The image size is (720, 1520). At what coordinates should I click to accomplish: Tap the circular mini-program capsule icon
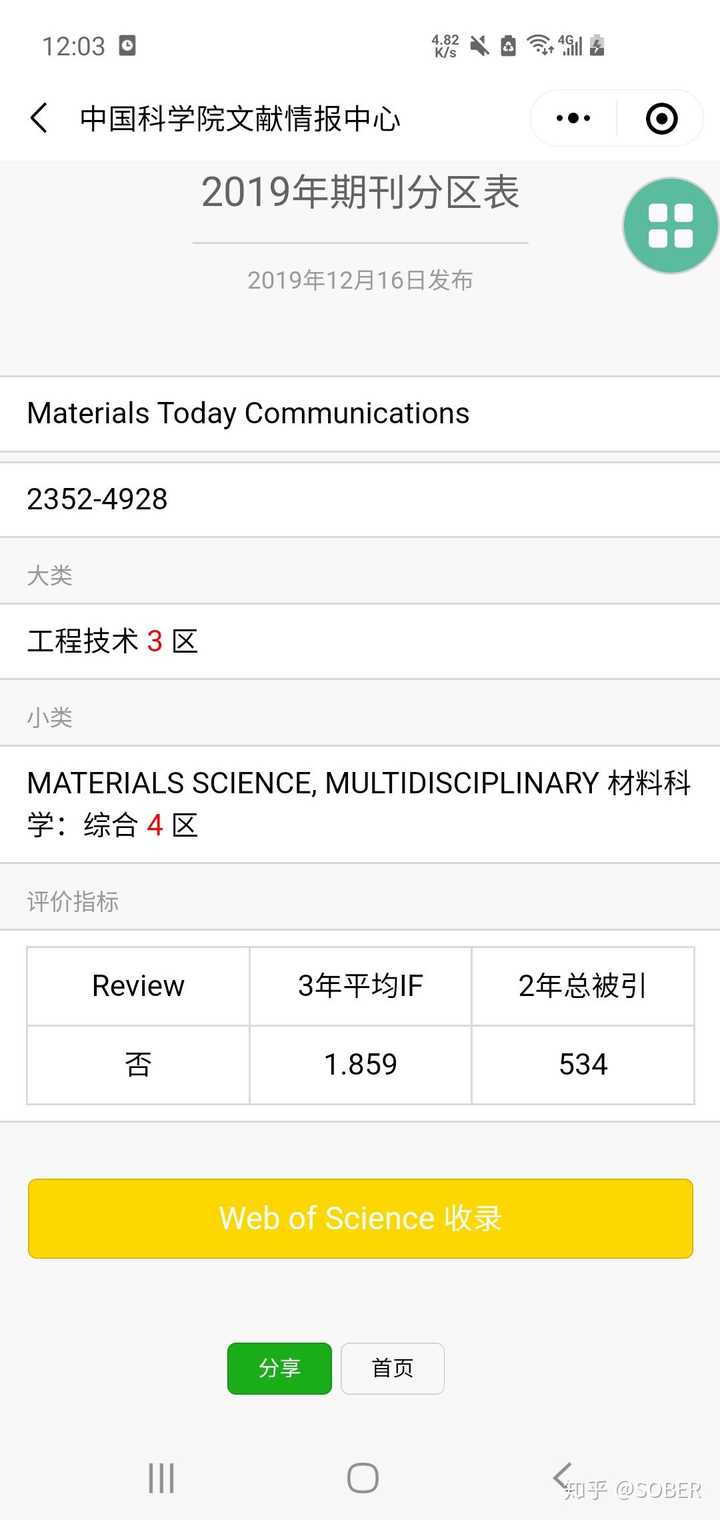pyautogui.click(x=660, y=117)
